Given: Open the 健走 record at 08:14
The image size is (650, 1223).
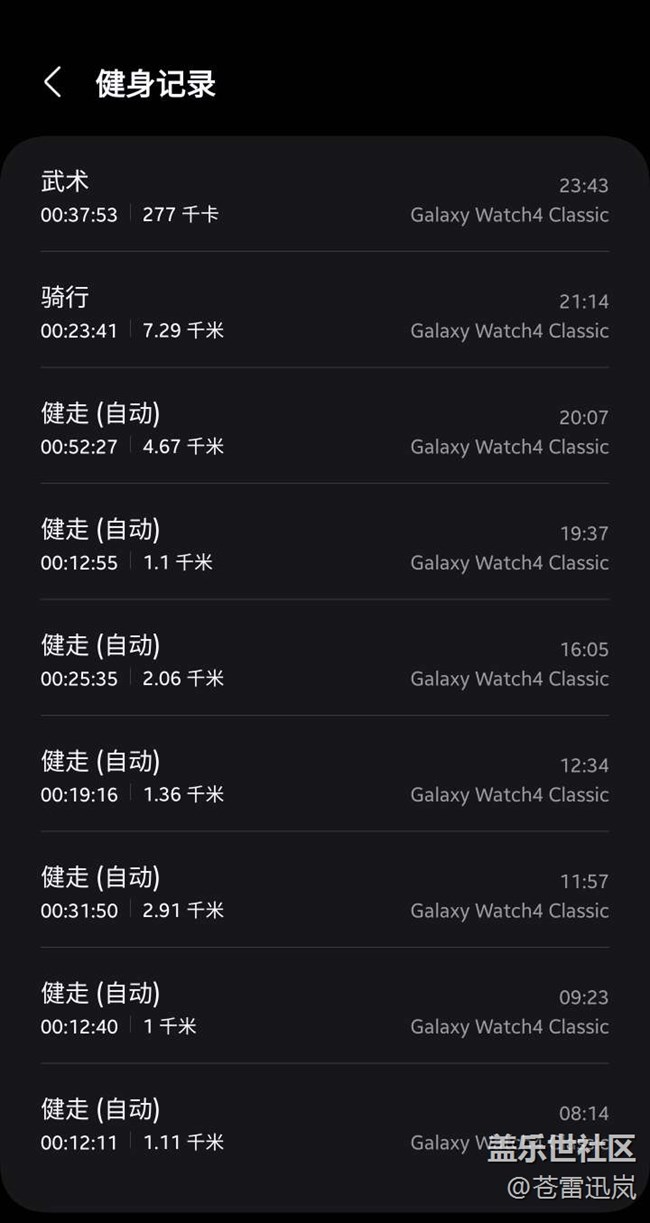Looking at the screenshot, I should click(x=300, y=1125).
